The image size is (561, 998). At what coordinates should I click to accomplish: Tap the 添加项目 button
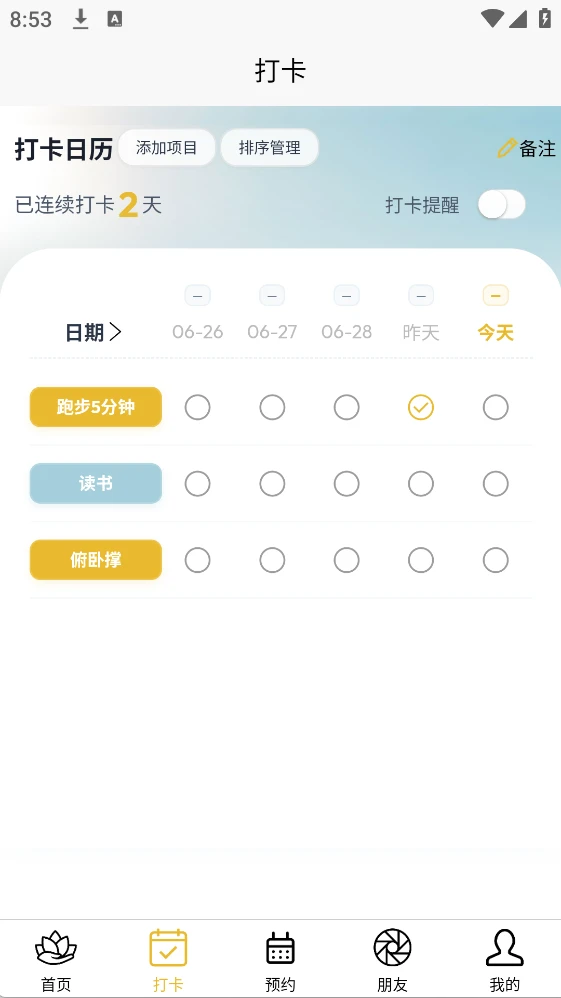[167, 148]
